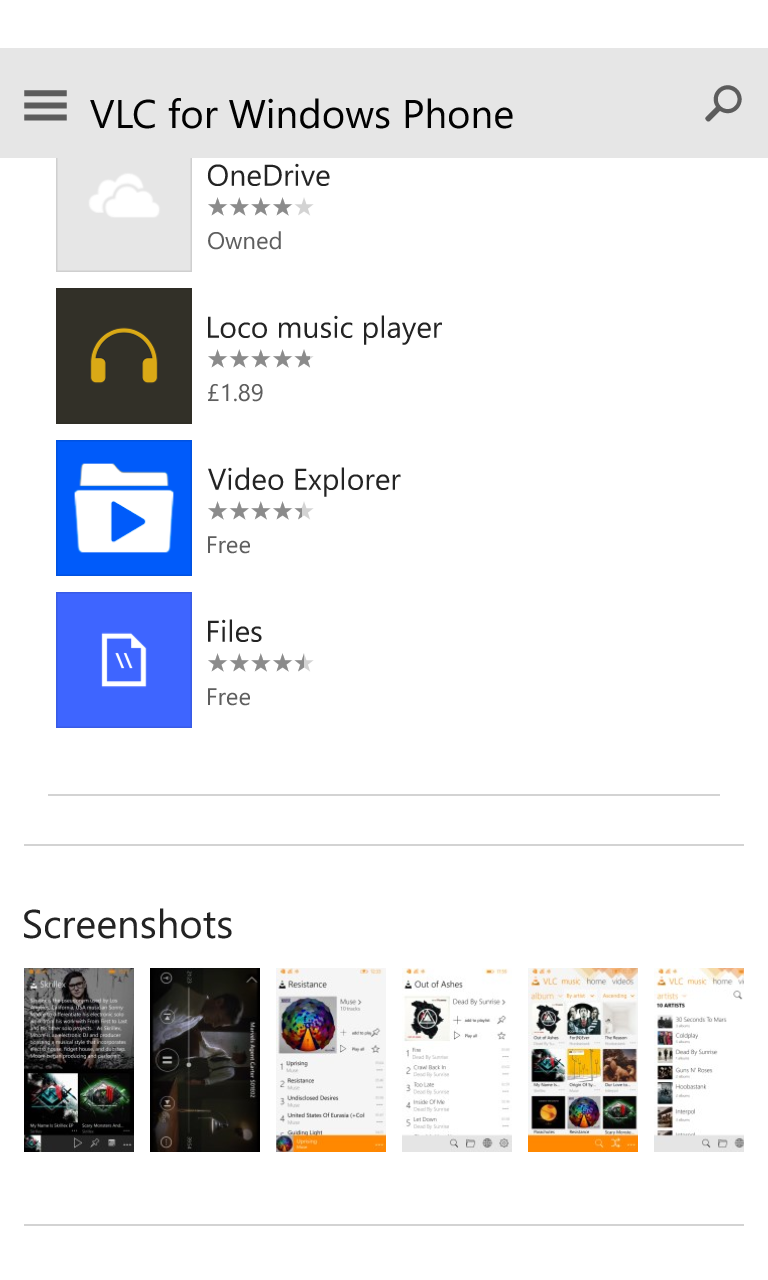View the dark video player screenshot
Image resolution: width=768 pixels, height=1280 pixels.
[205, 1060]
